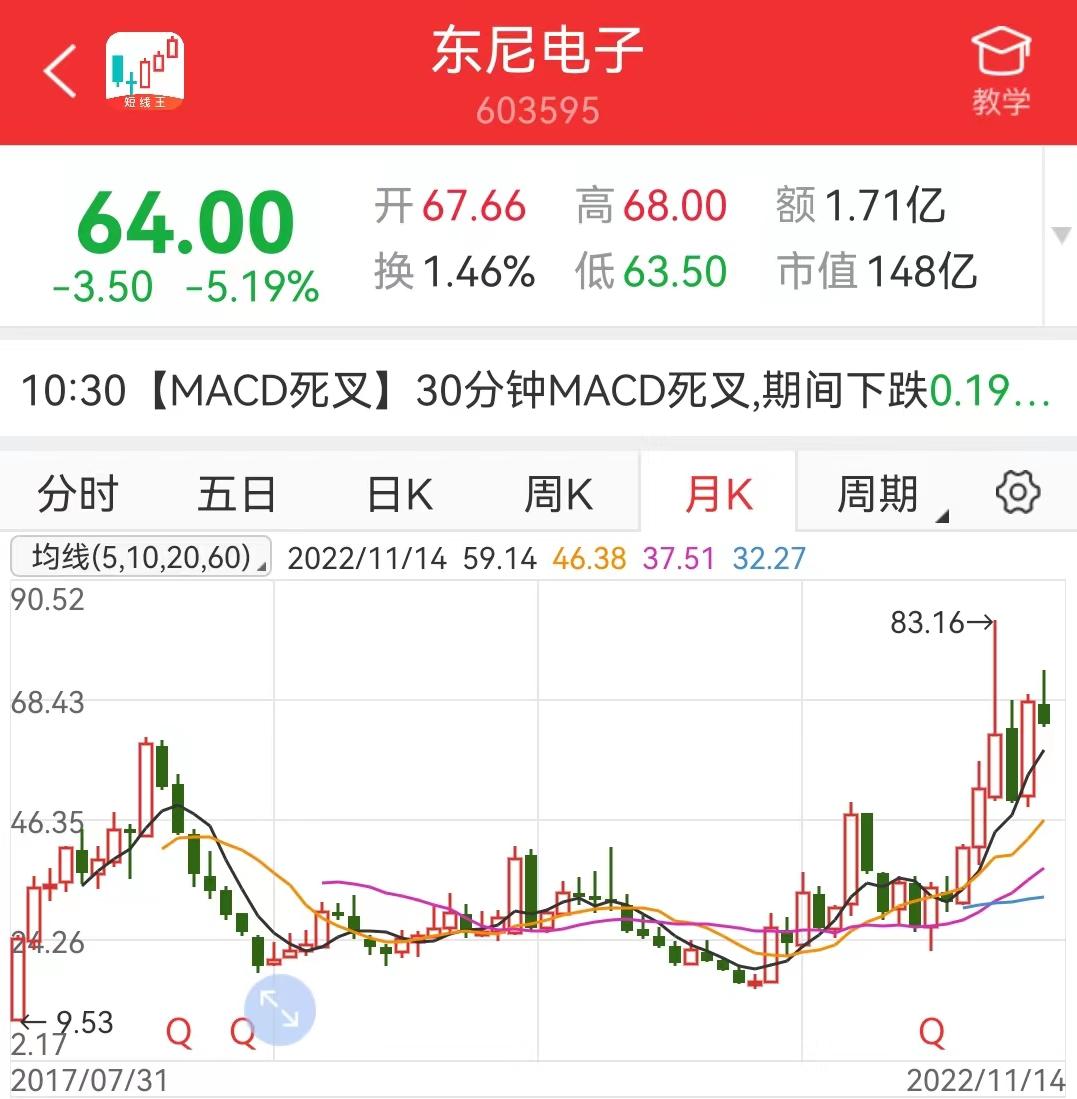Tap the blue fullscreen expand button
The image size is (1077, 1099).
(281, 1010)
